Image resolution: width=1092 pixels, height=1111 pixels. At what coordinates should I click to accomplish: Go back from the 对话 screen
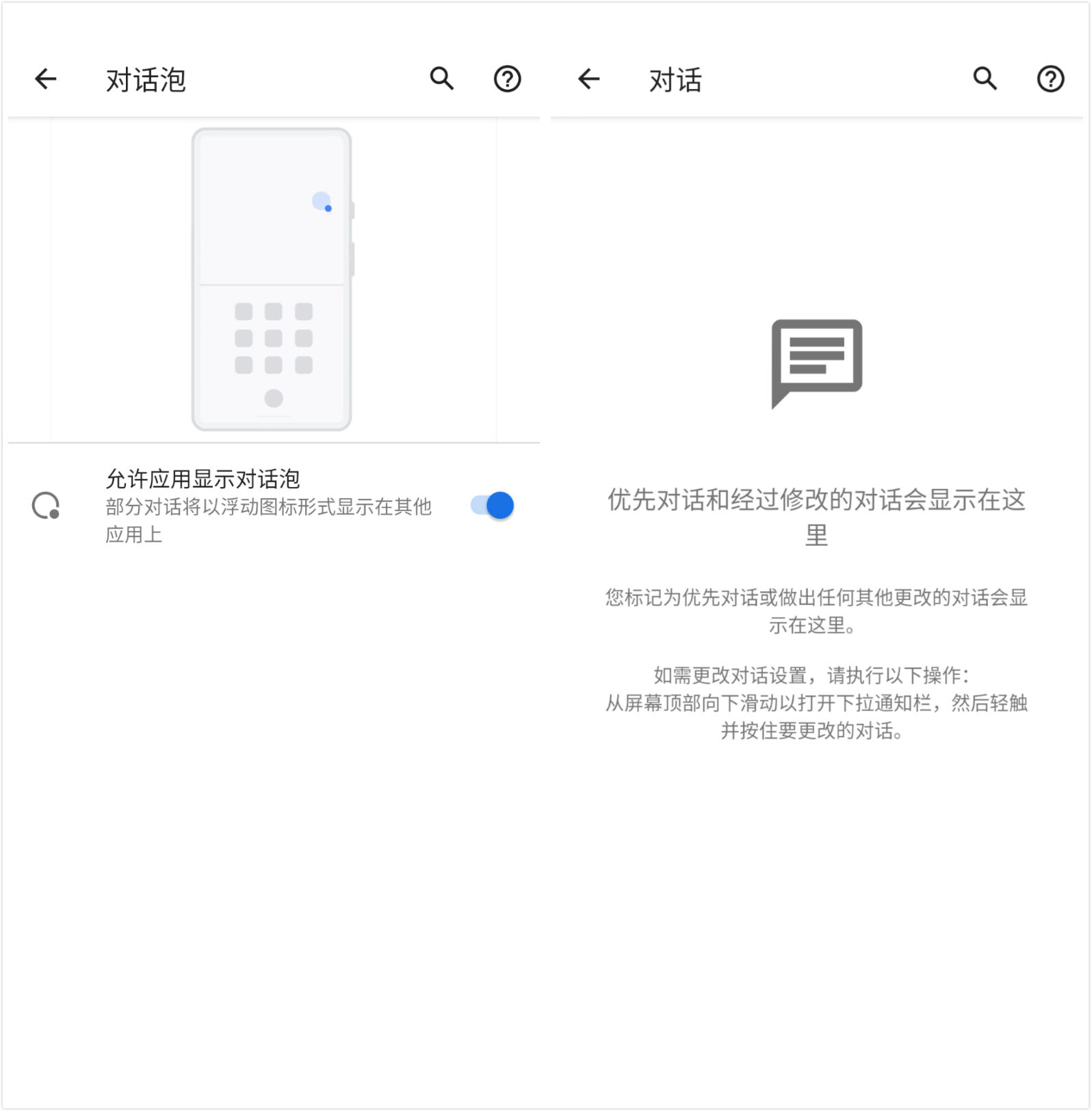point(589,79)
